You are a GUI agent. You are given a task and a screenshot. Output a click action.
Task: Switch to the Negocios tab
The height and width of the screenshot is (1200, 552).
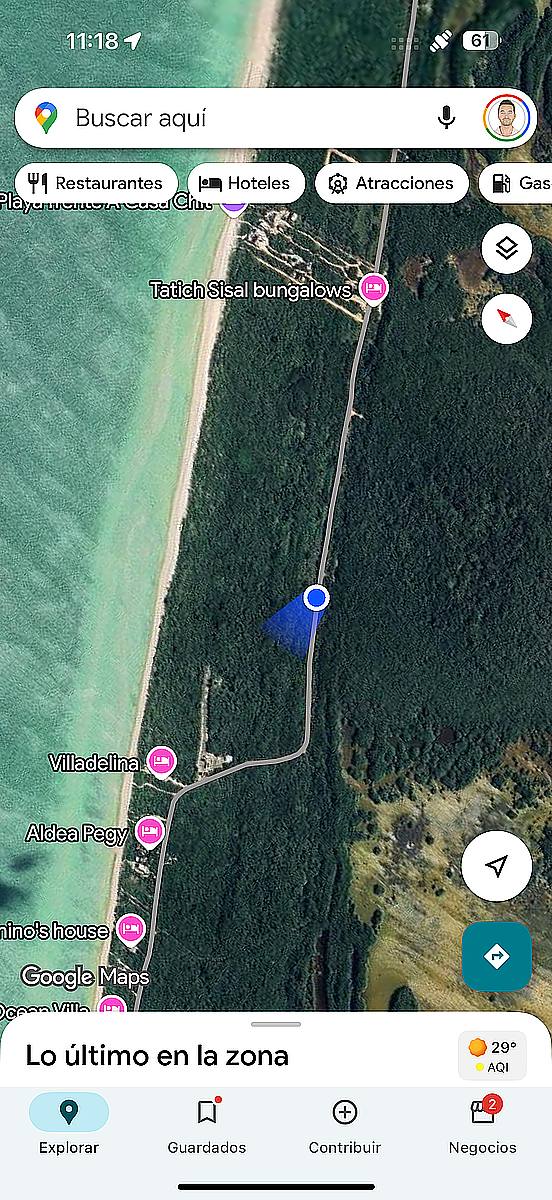tap(483, 1126)
